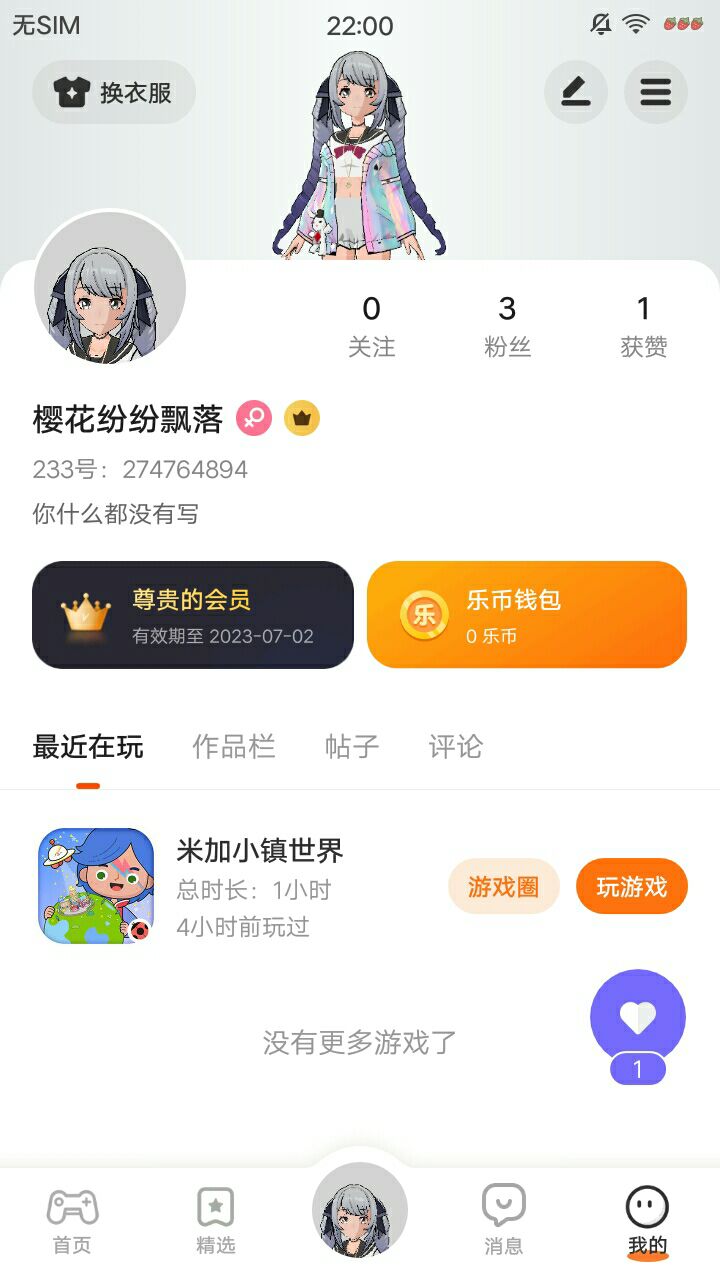
Task: Select the 最近在玩 tab
Action: click(88, 747)
